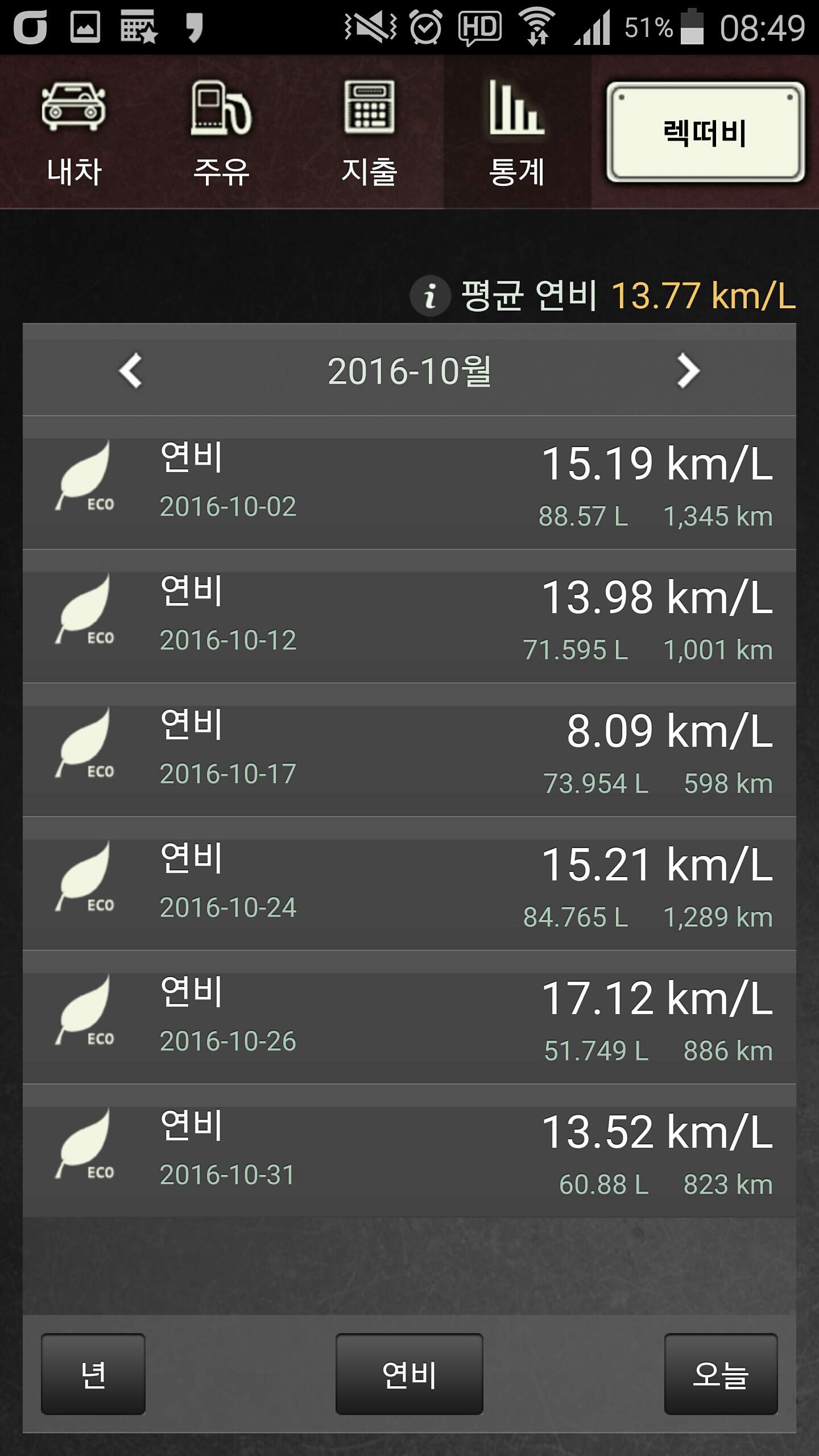Image resolution: width=819 pixels, height=1456 pixels.
Task: Switch to the 내차 tab
Action: [74, 133]
